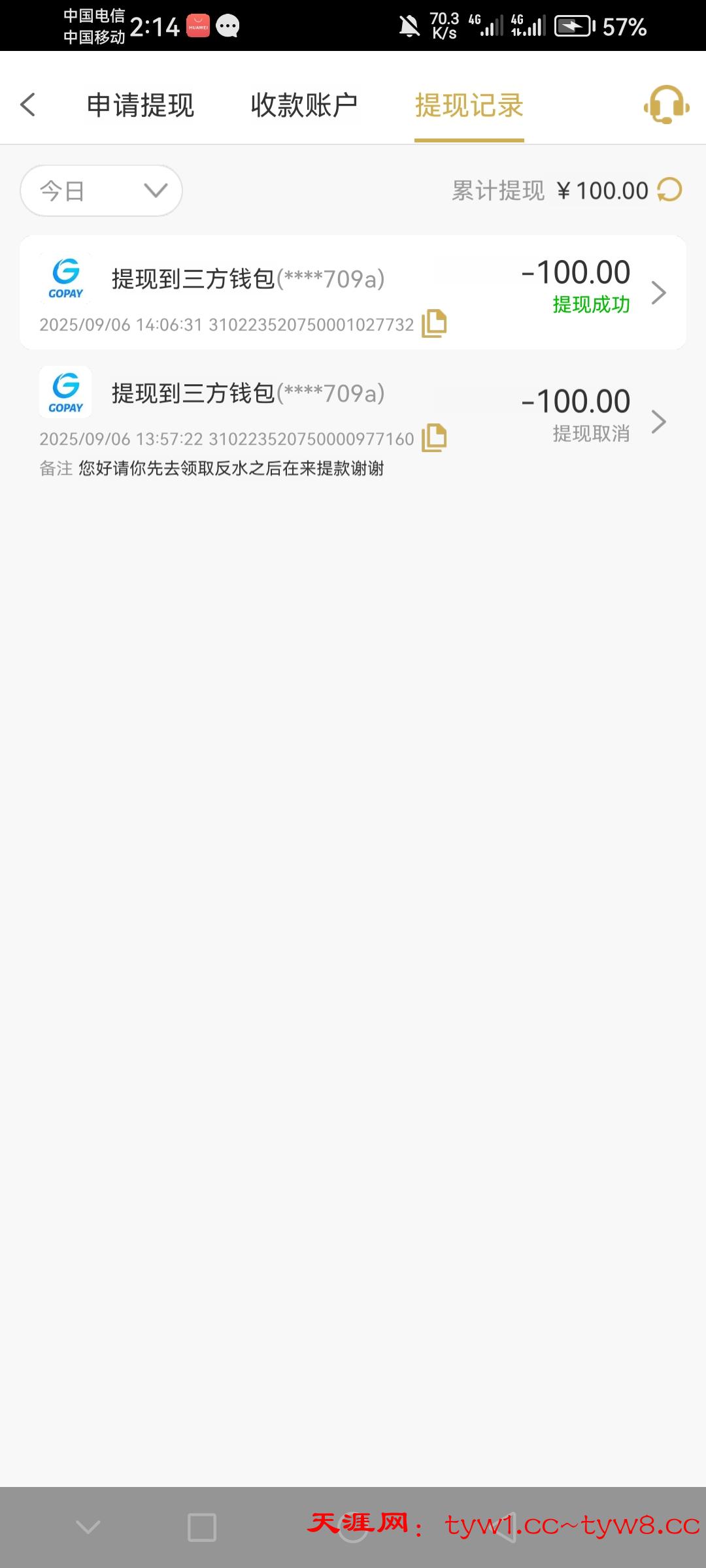The height and width of the screenshot is (1568, 706).
Task: Copy order number ending in 0977160
Action: click(x=434, y=438)
